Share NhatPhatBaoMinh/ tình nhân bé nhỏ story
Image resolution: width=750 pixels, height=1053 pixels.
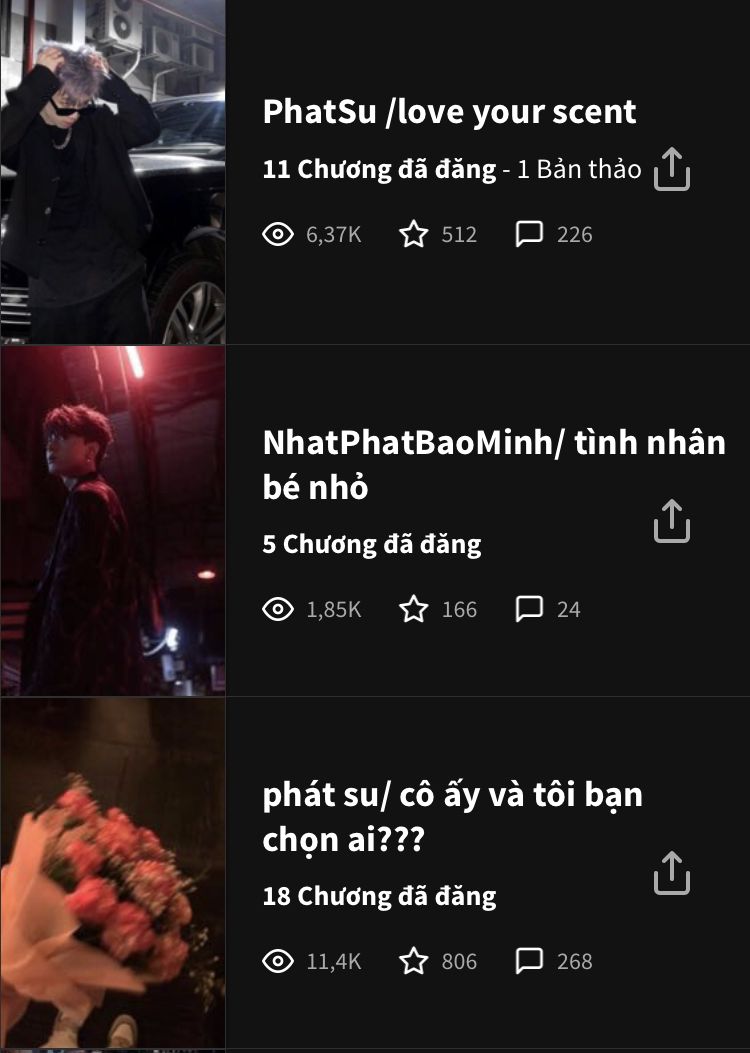click(672, 521)
